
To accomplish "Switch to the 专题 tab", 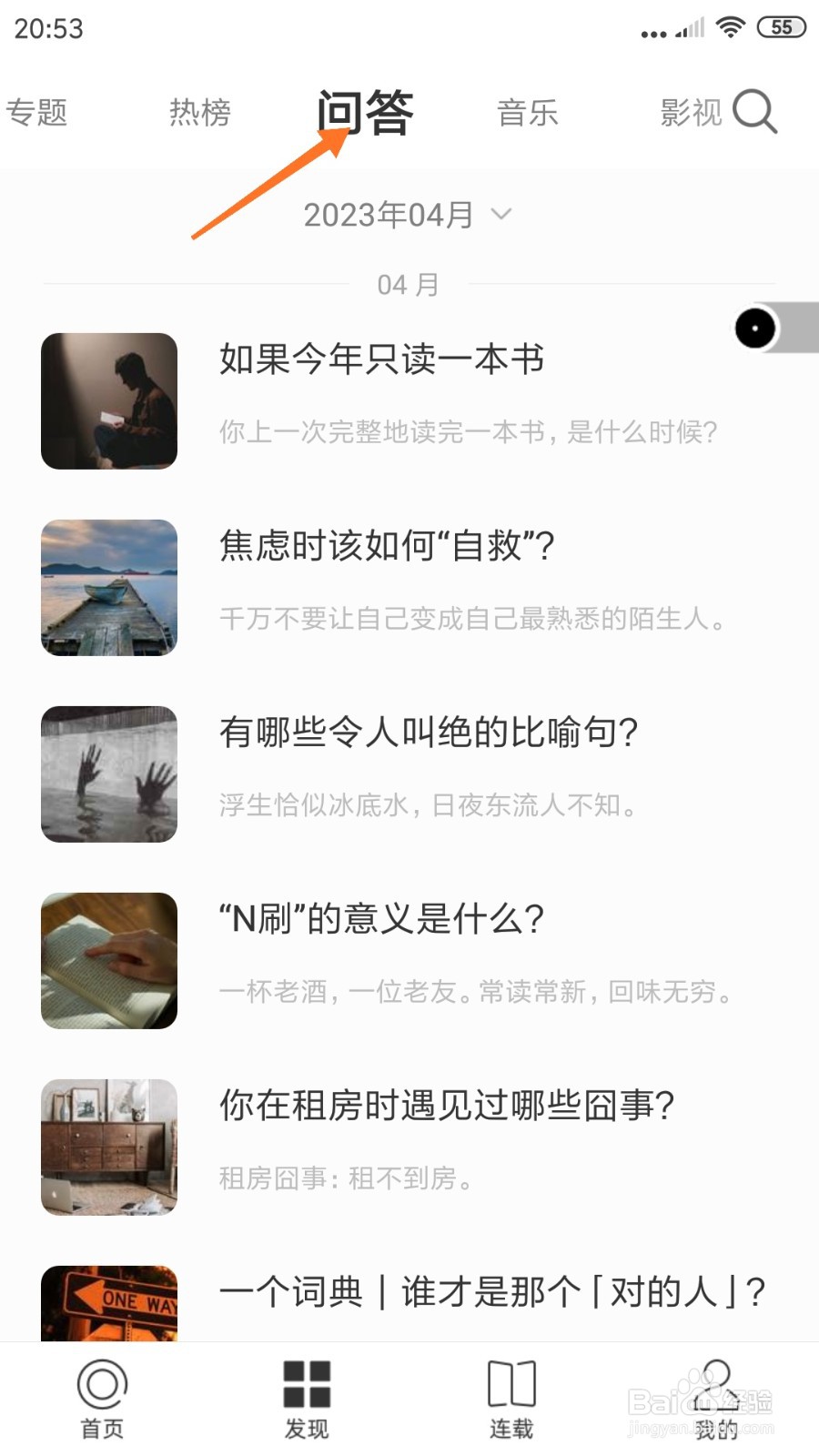I will 36,113.
